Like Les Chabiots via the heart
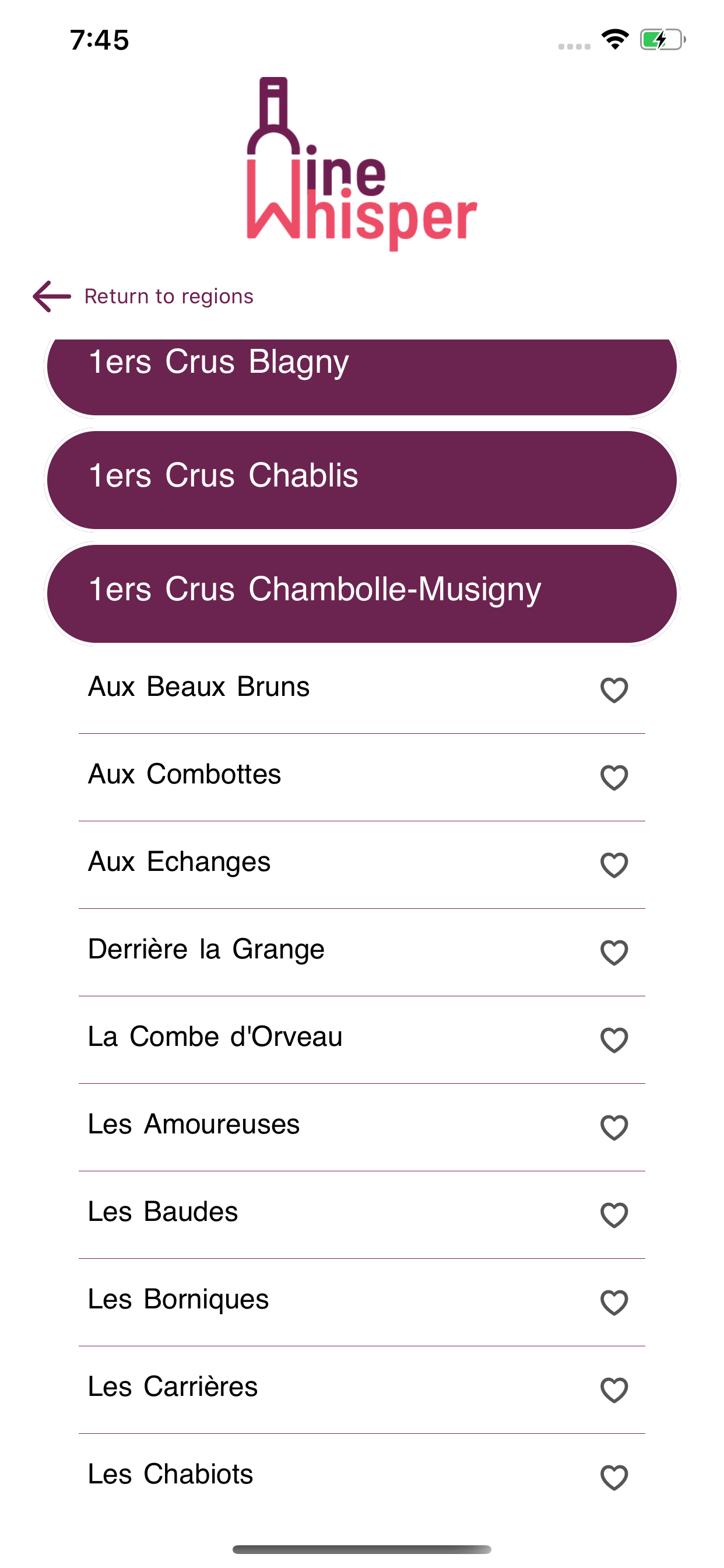 (x=613, y=1478)
